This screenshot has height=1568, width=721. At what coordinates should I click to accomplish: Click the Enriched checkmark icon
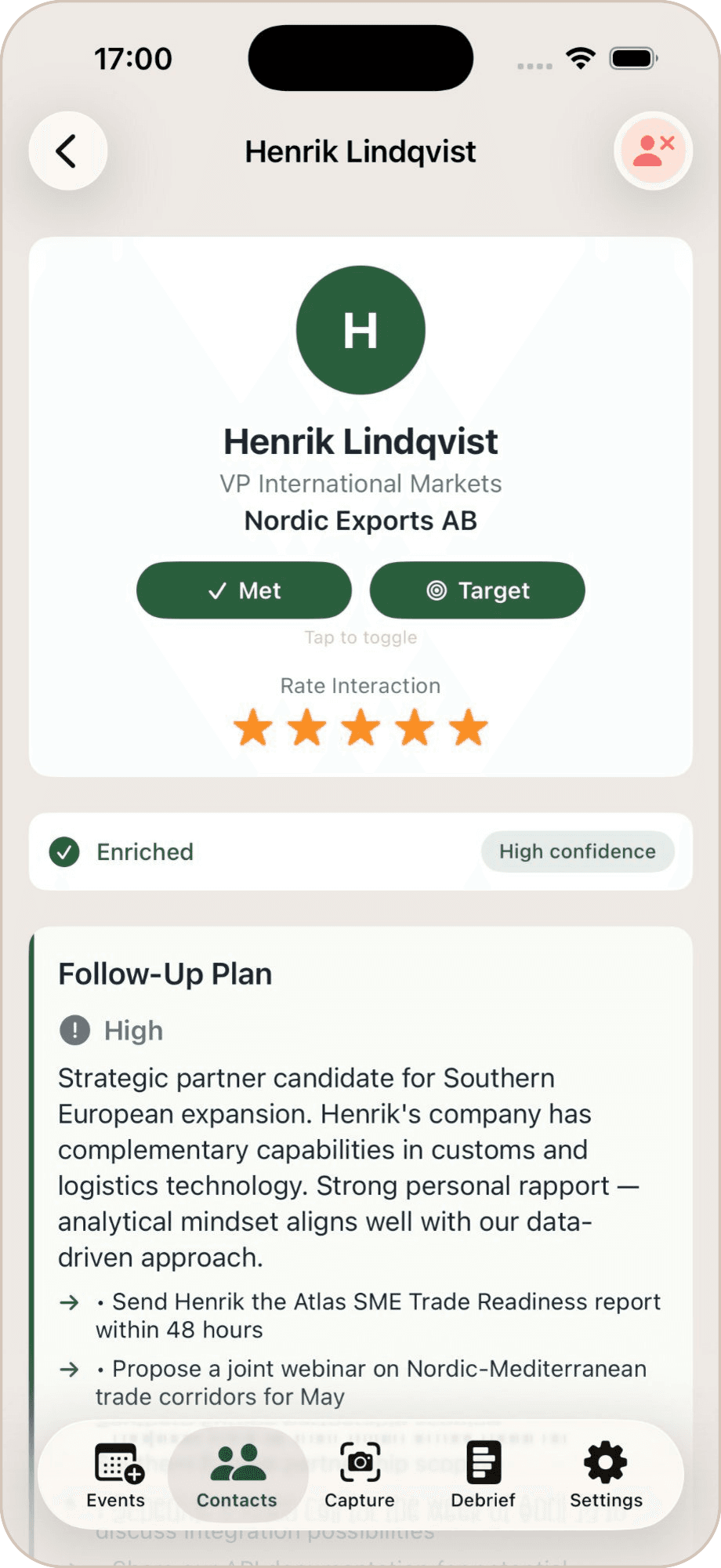click(66, 851)
